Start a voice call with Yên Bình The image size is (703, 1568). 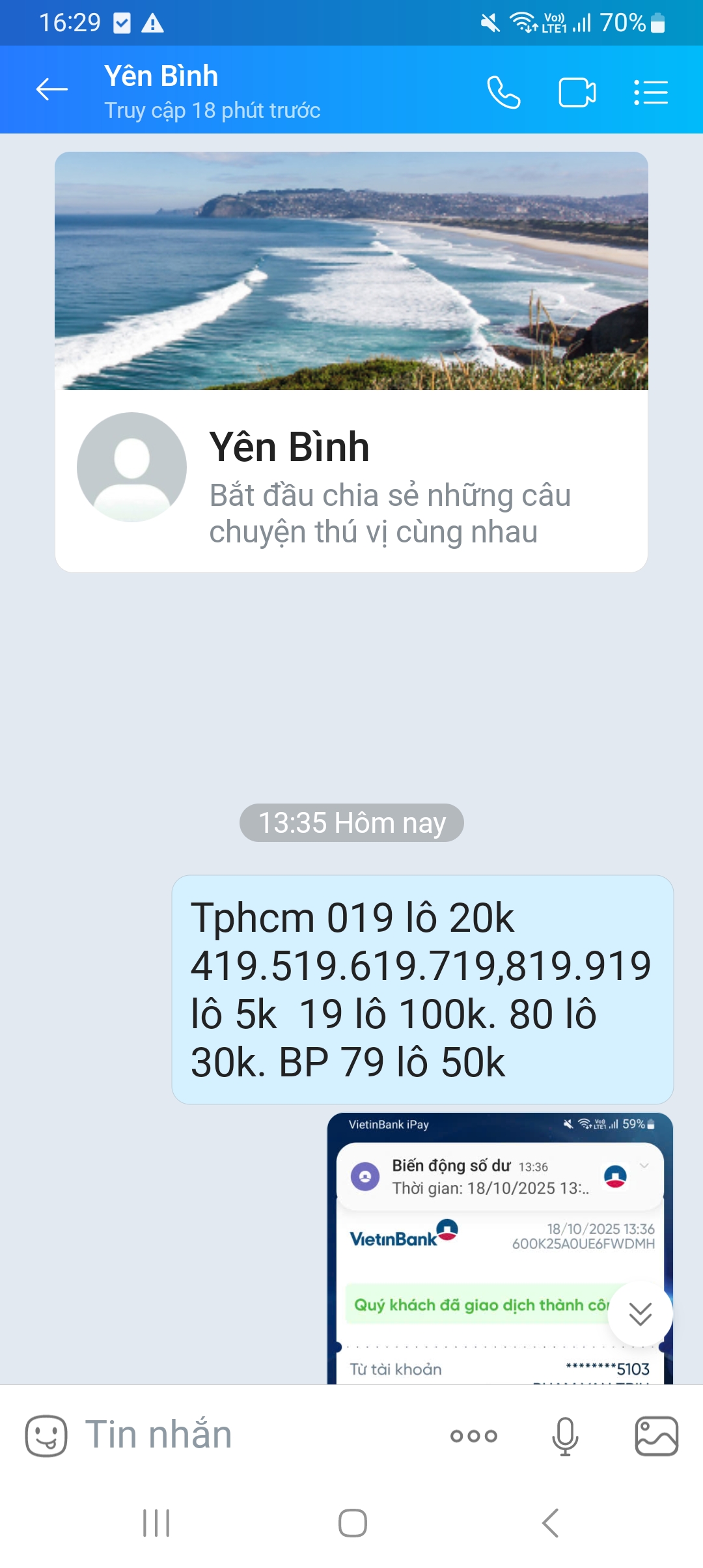503,92
